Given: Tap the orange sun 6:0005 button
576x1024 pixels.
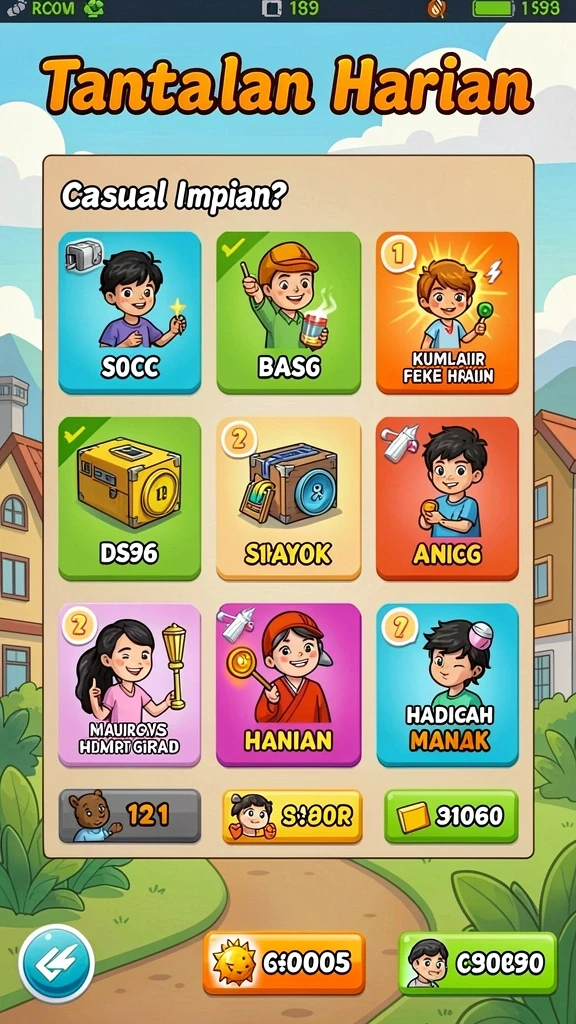Looking at the screenshot, I should coord(283,963).
